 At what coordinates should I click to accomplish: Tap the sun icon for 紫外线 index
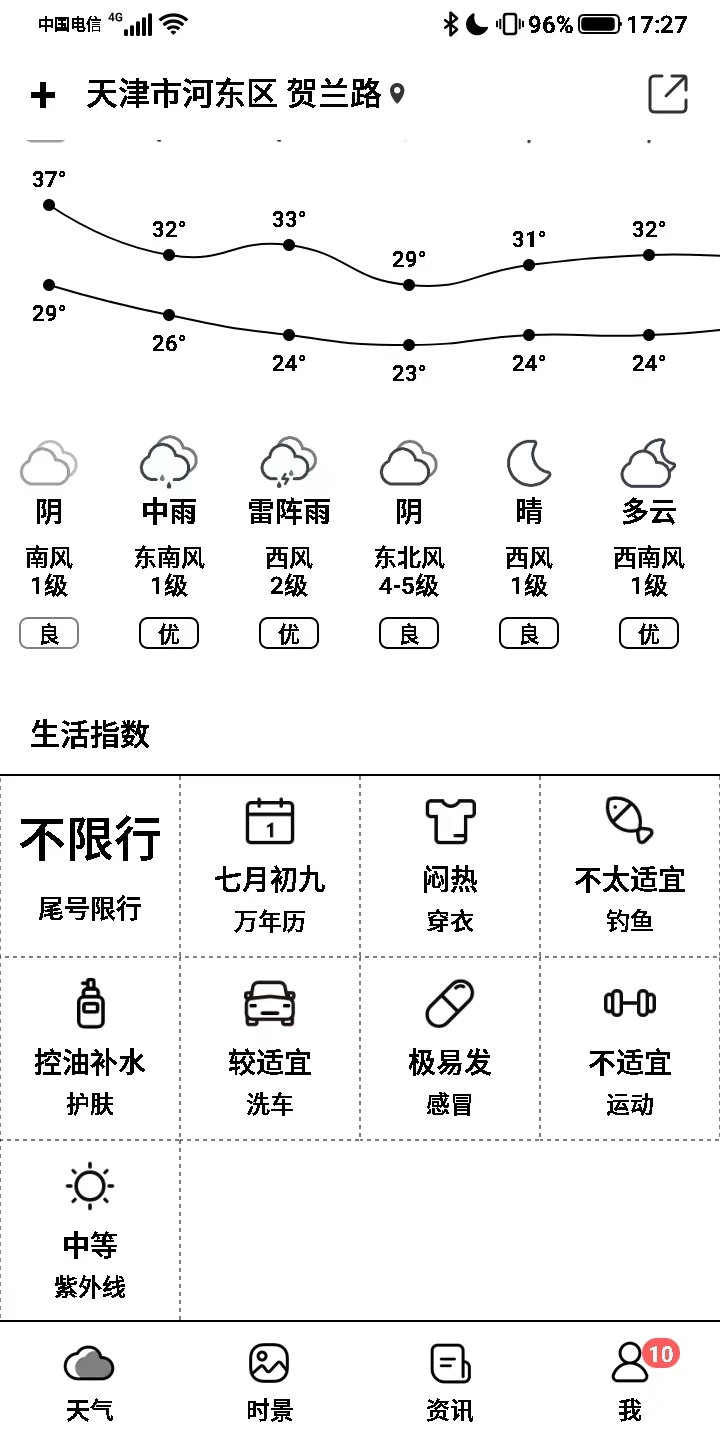[89, 1185]
